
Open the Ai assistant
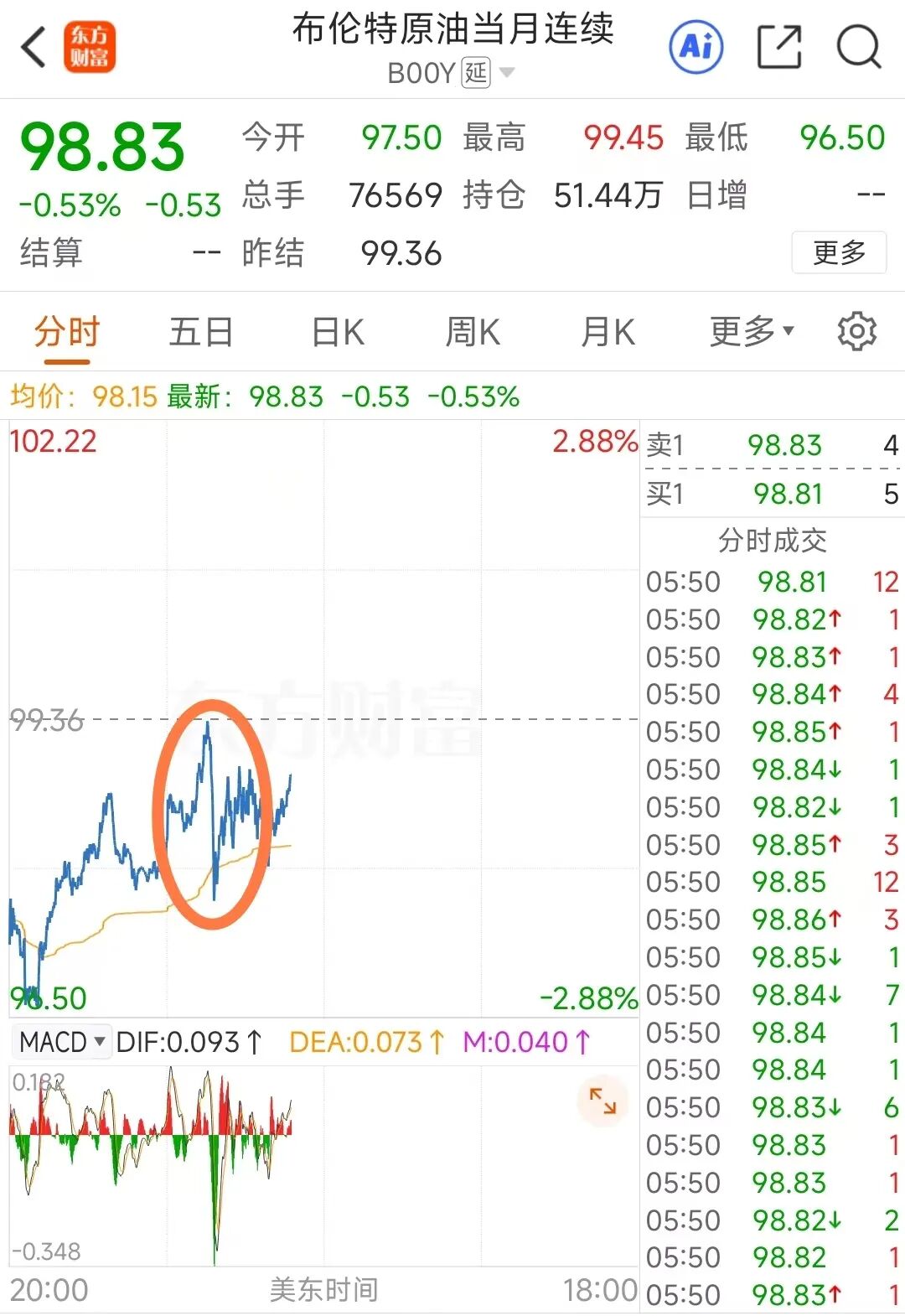coord(696,47)
